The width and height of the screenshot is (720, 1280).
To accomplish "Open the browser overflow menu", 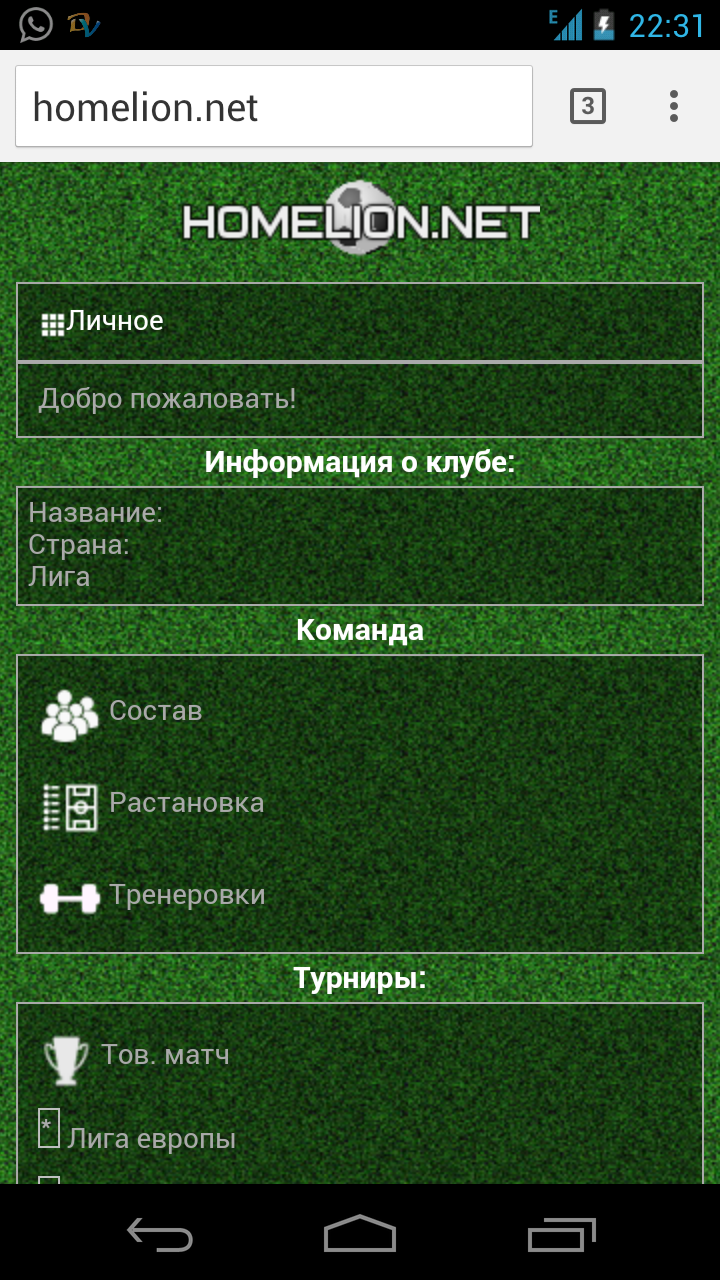I will tap(674, 106).
